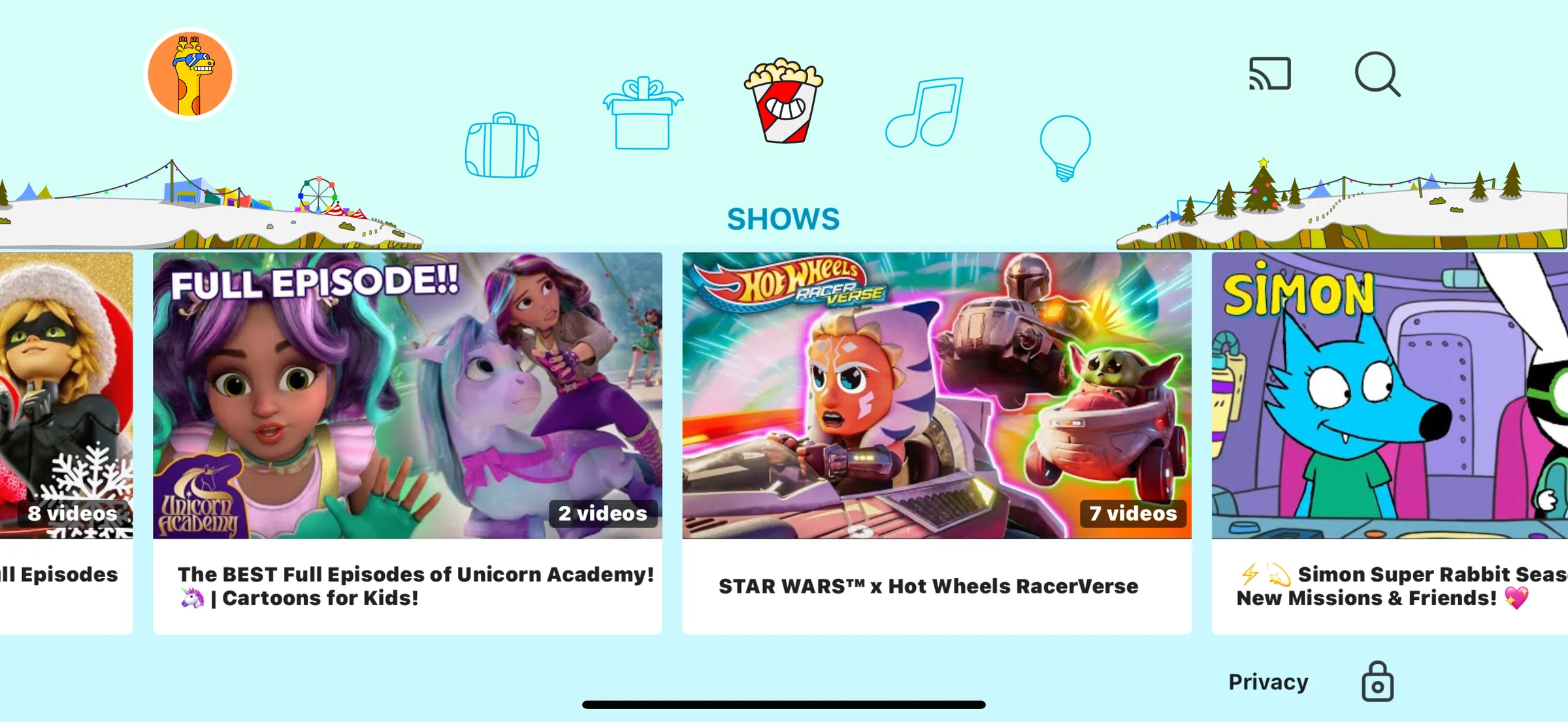Open the search magnifier
Image resolution: width=1568 pixels, height=722 pixels.
tap(1377, 74)
